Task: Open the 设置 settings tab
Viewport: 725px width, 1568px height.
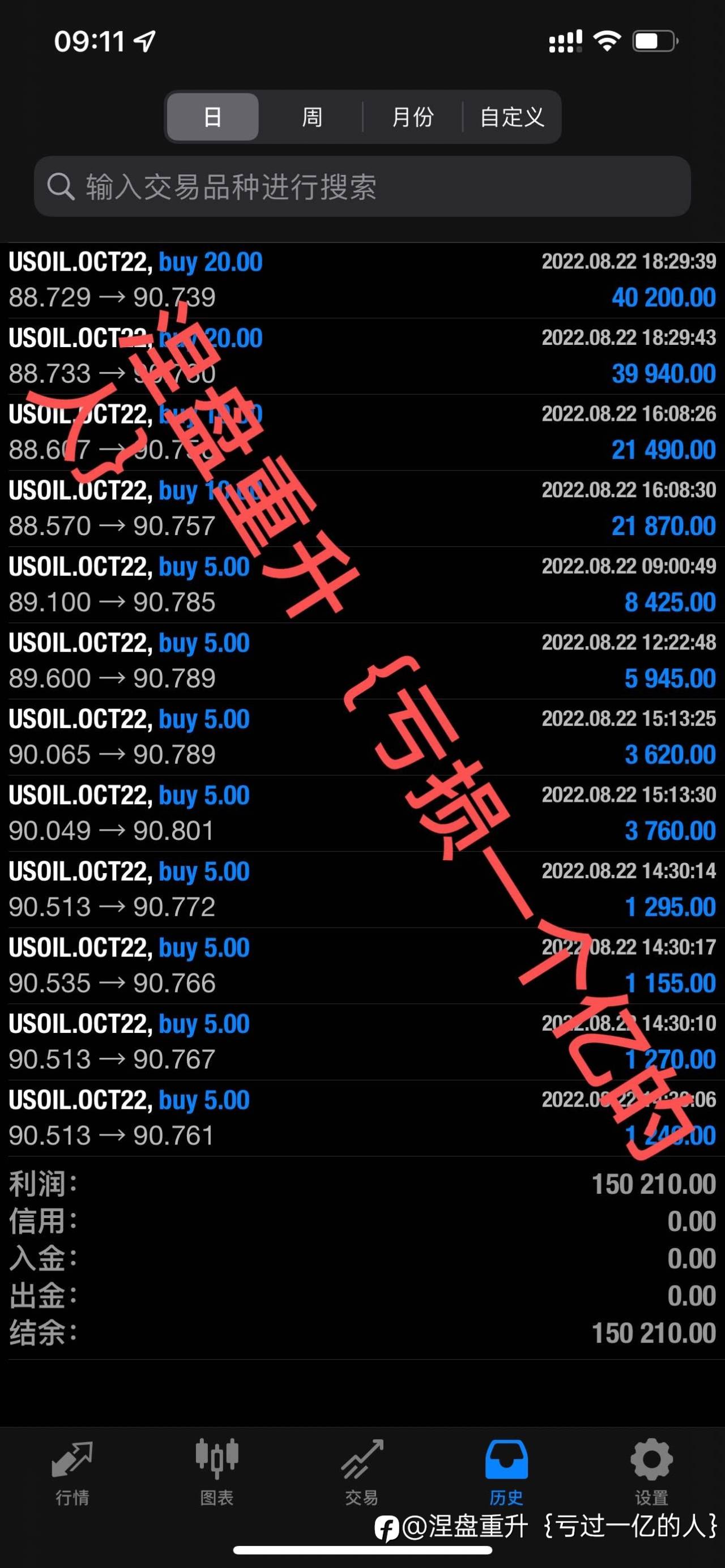Action: [651, 1472]
